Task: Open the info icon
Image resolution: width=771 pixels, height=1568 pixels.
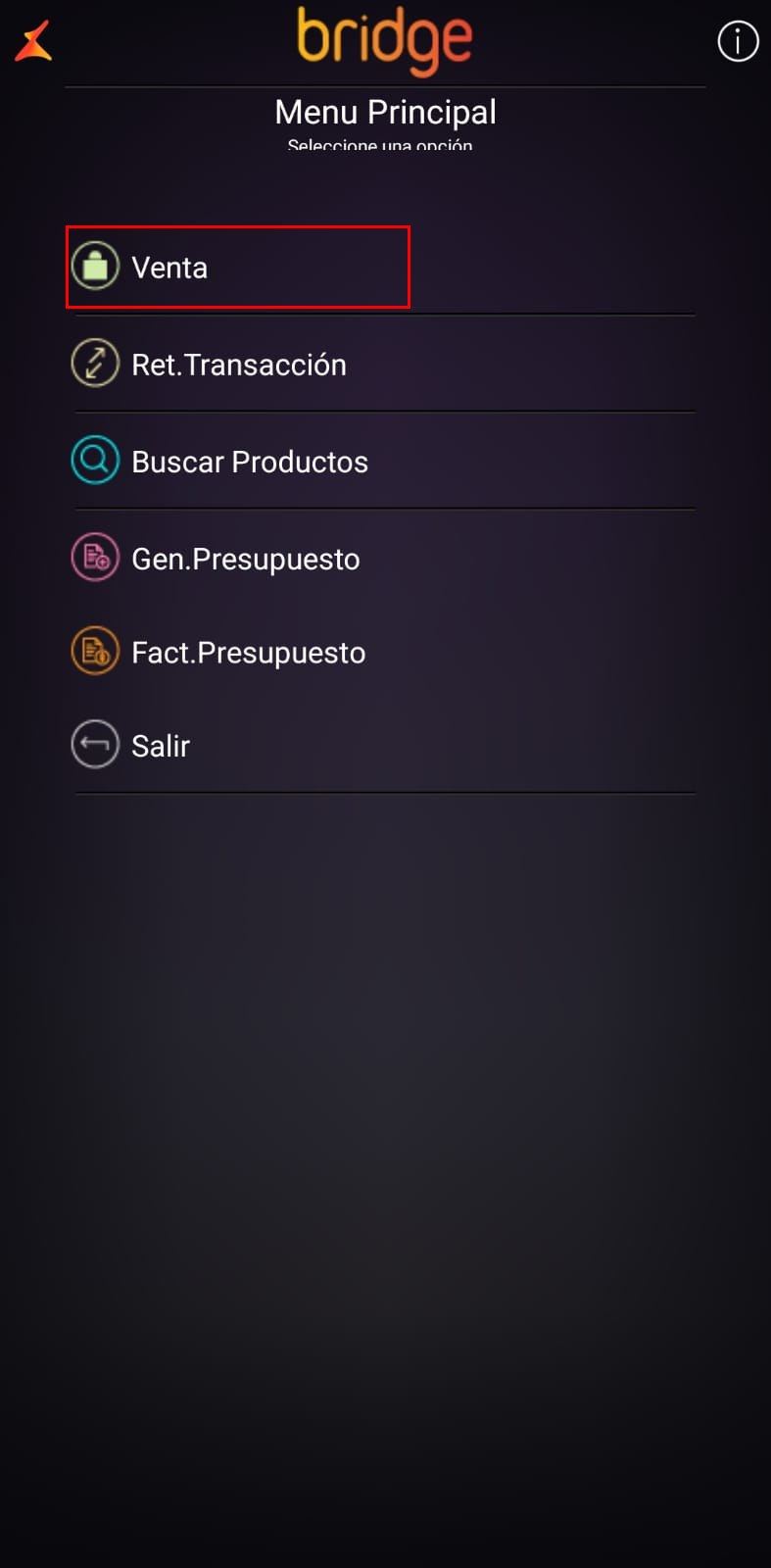Action: click(738, 42)
